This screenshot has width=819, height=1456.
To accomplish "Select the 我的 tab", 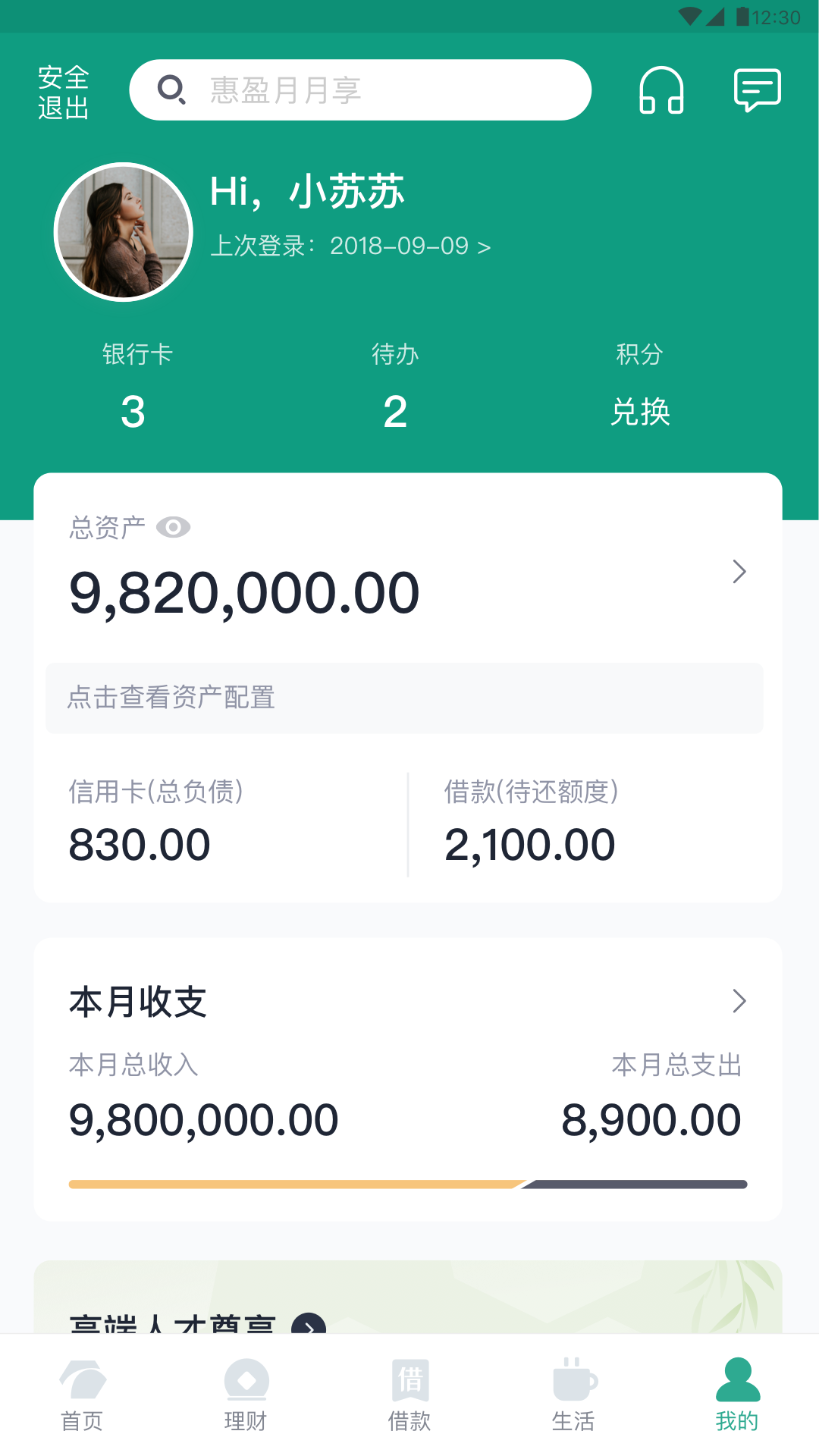I will pyautogui.click(x=737, y=1395).
